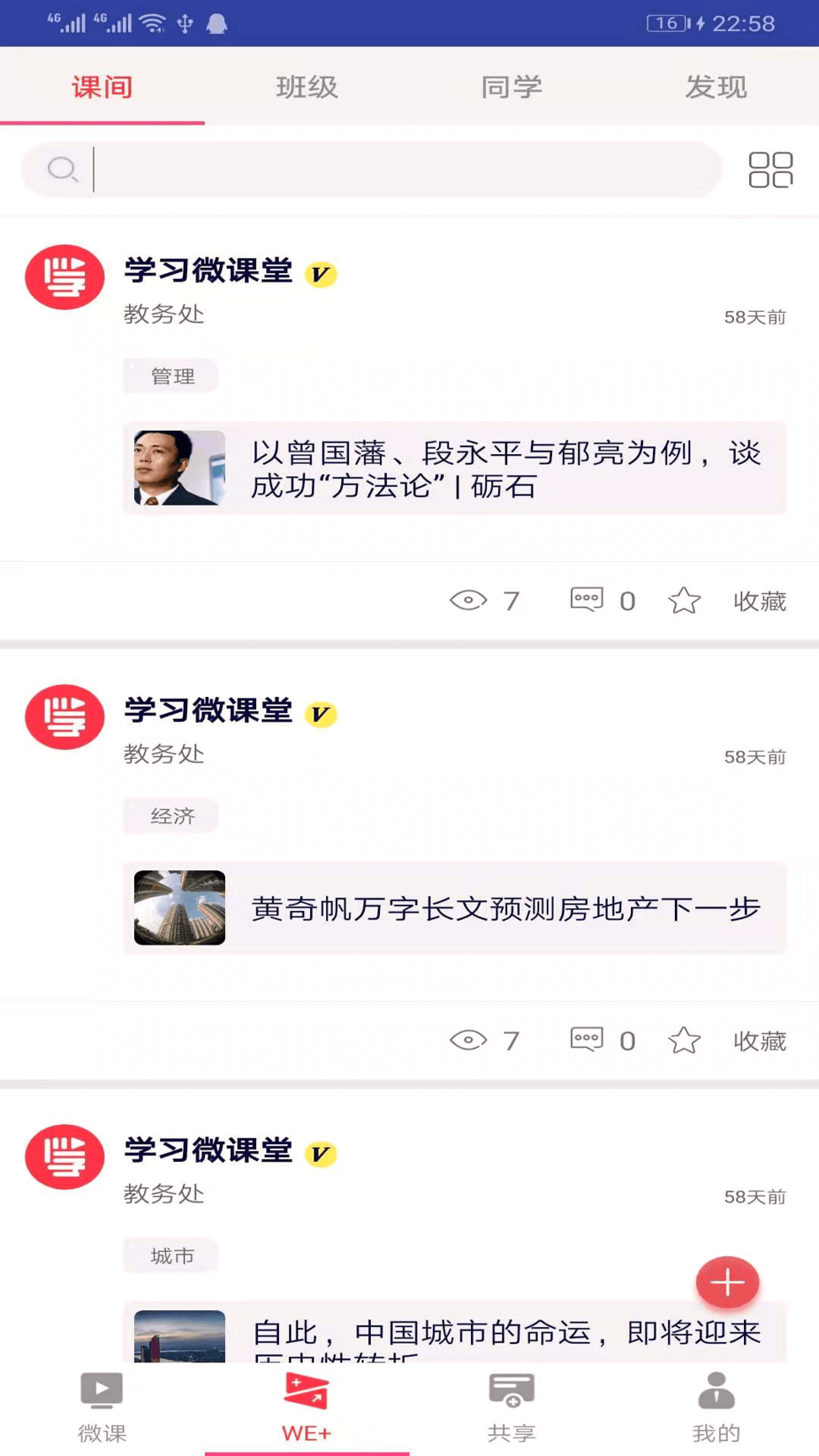Open the 管理 category tag
Image resolution: width=819 pixels, height=1456 pixels.
pyautogui.click(x=170, y=376)
